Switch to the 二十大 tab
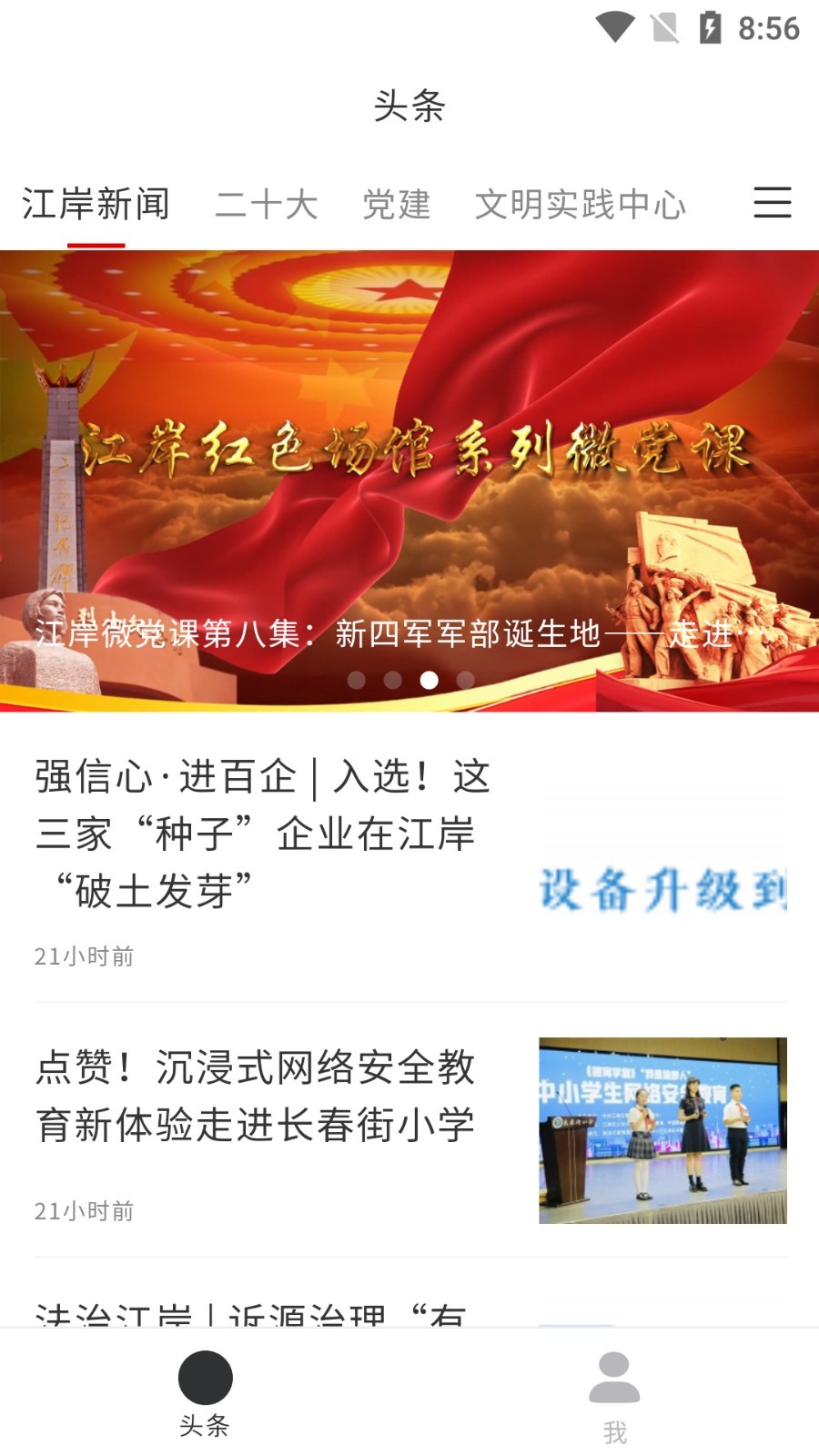 pyautogui.click(x=267, y=204)
